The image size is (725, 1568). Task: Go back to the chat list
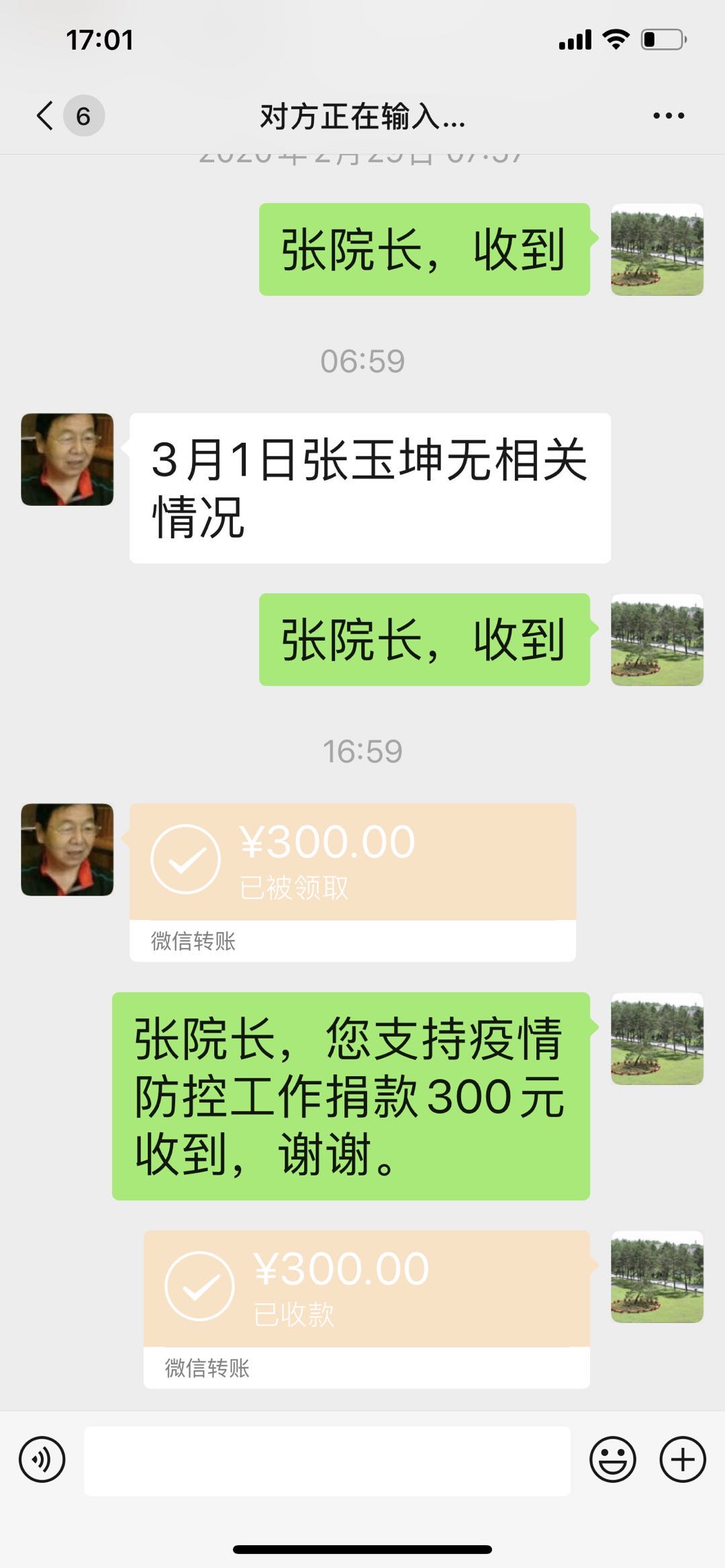click(x=46, y=115)
